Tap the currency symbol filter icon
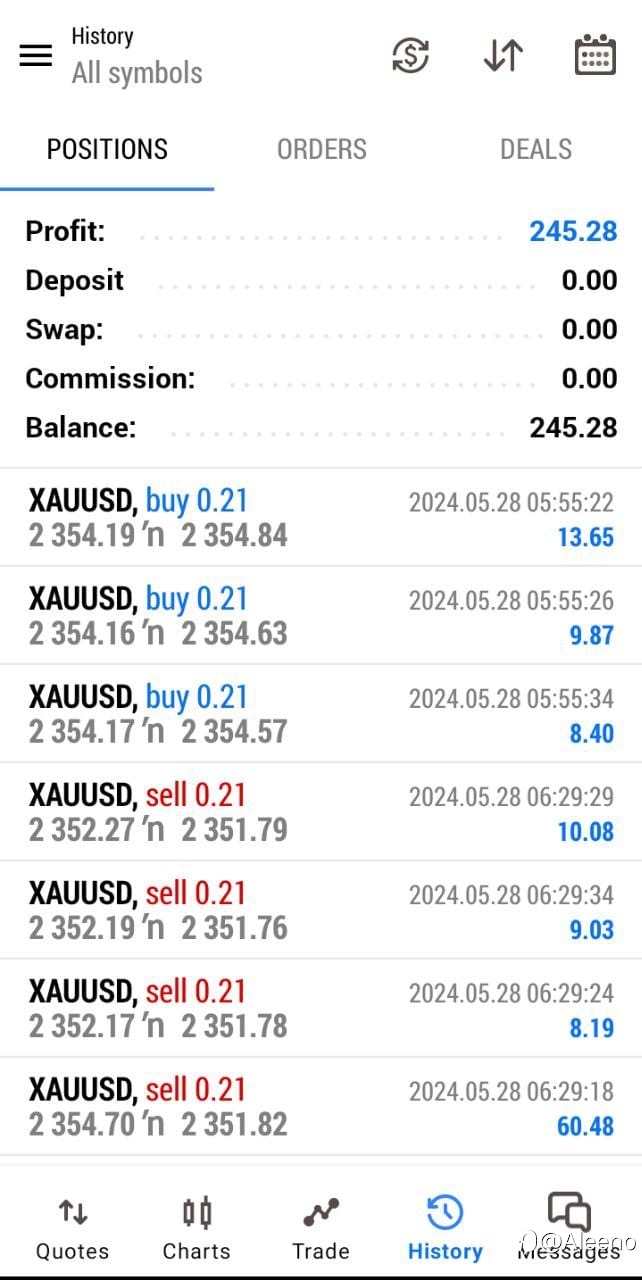The image size is (642, 1280). (410, 55)
